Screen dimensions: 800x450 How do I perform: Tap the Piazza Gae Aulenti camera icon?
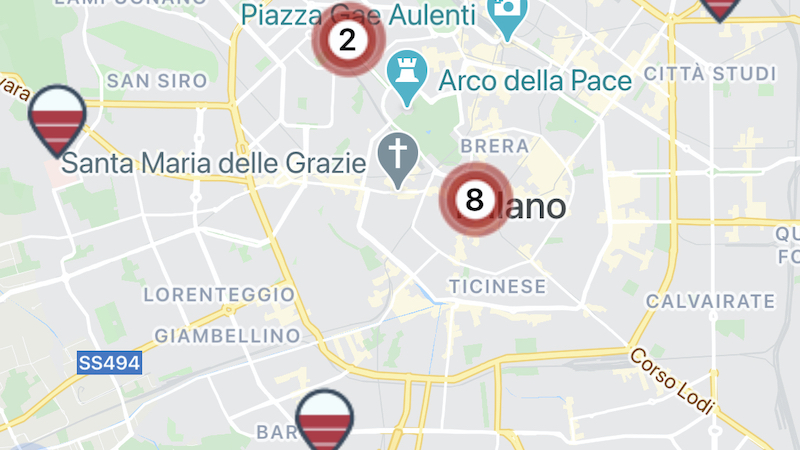pos(507,12)
